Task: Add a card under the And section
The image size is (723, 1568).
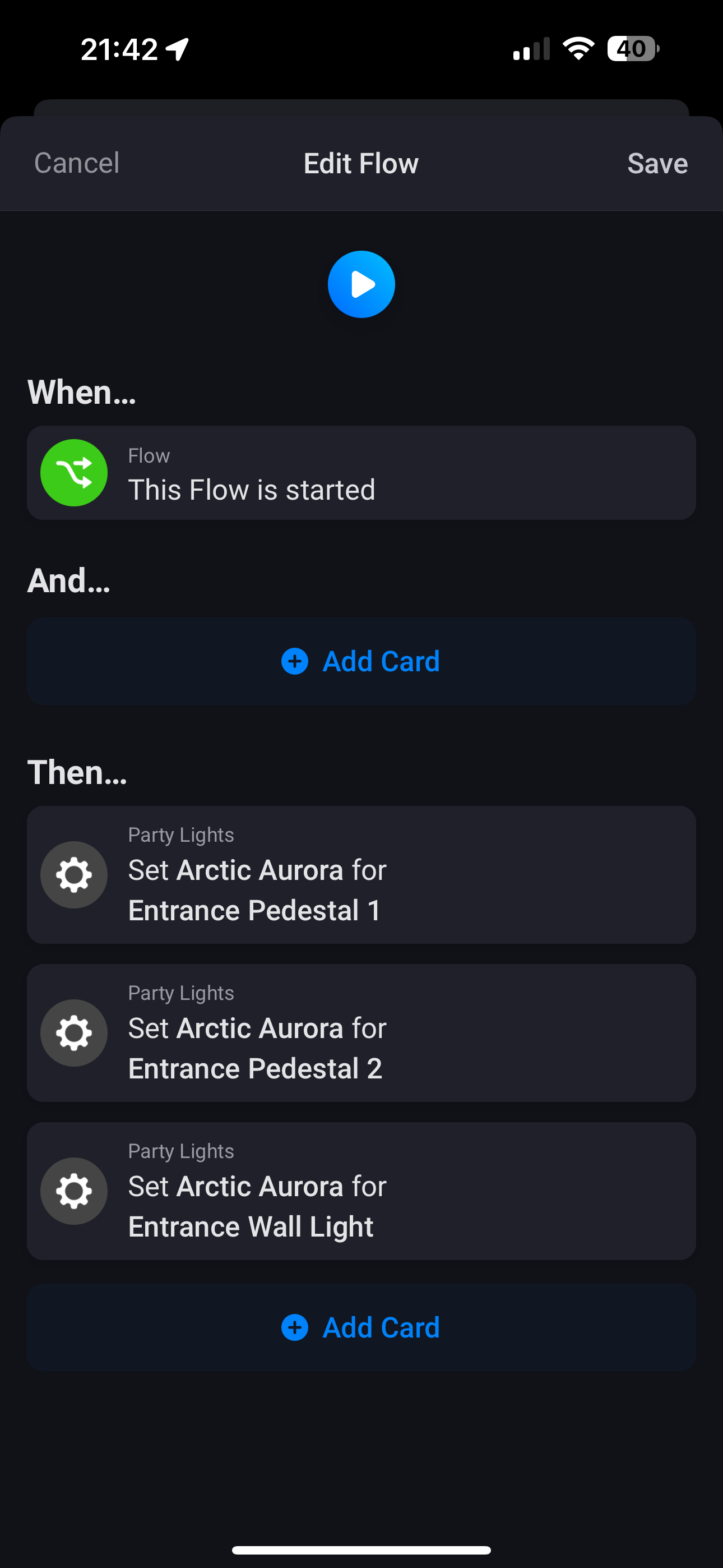Action: [x=361, y=662]
